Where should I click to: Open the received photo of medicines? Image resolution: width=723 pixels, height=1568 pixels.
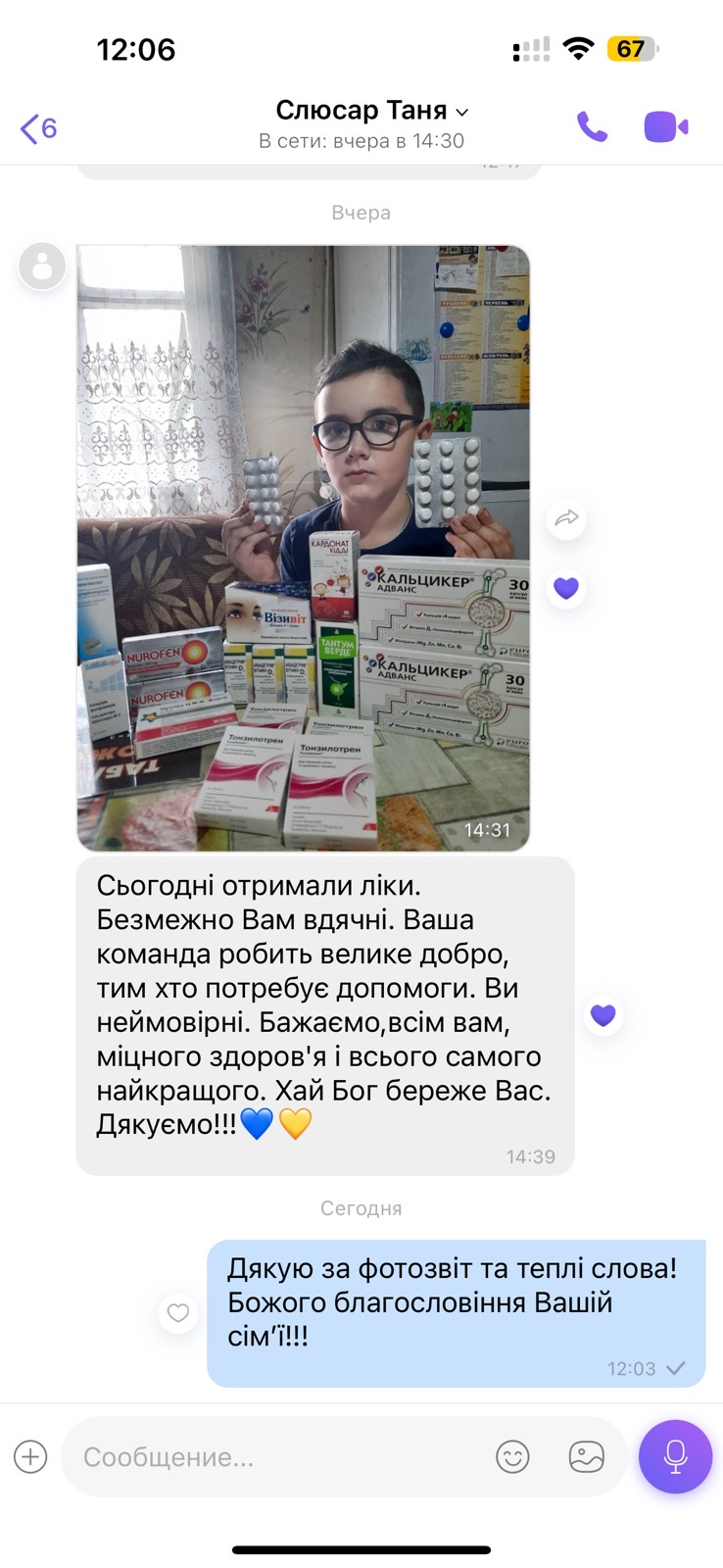(x=304, y=547)
